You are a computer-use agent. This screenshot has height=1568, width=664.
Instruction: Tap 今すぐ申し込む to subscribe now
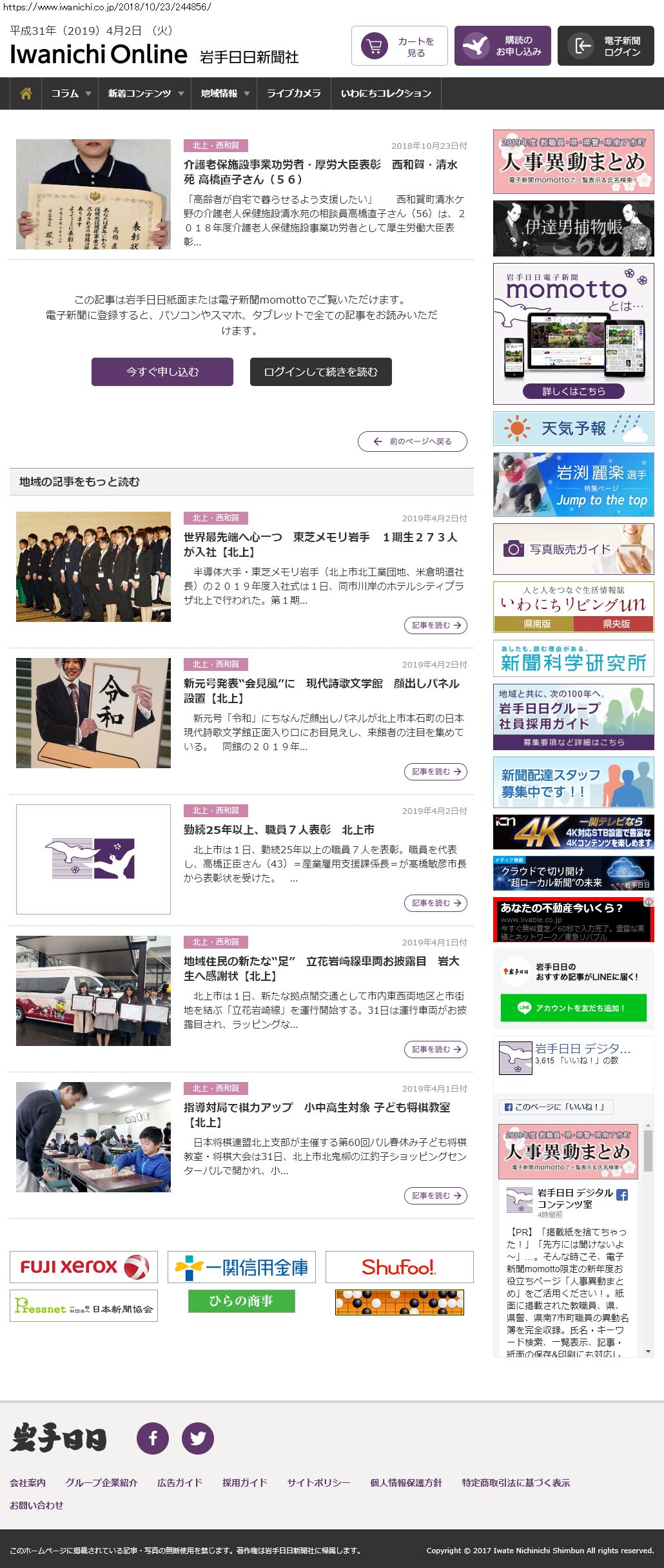click(x=162, y=372)
